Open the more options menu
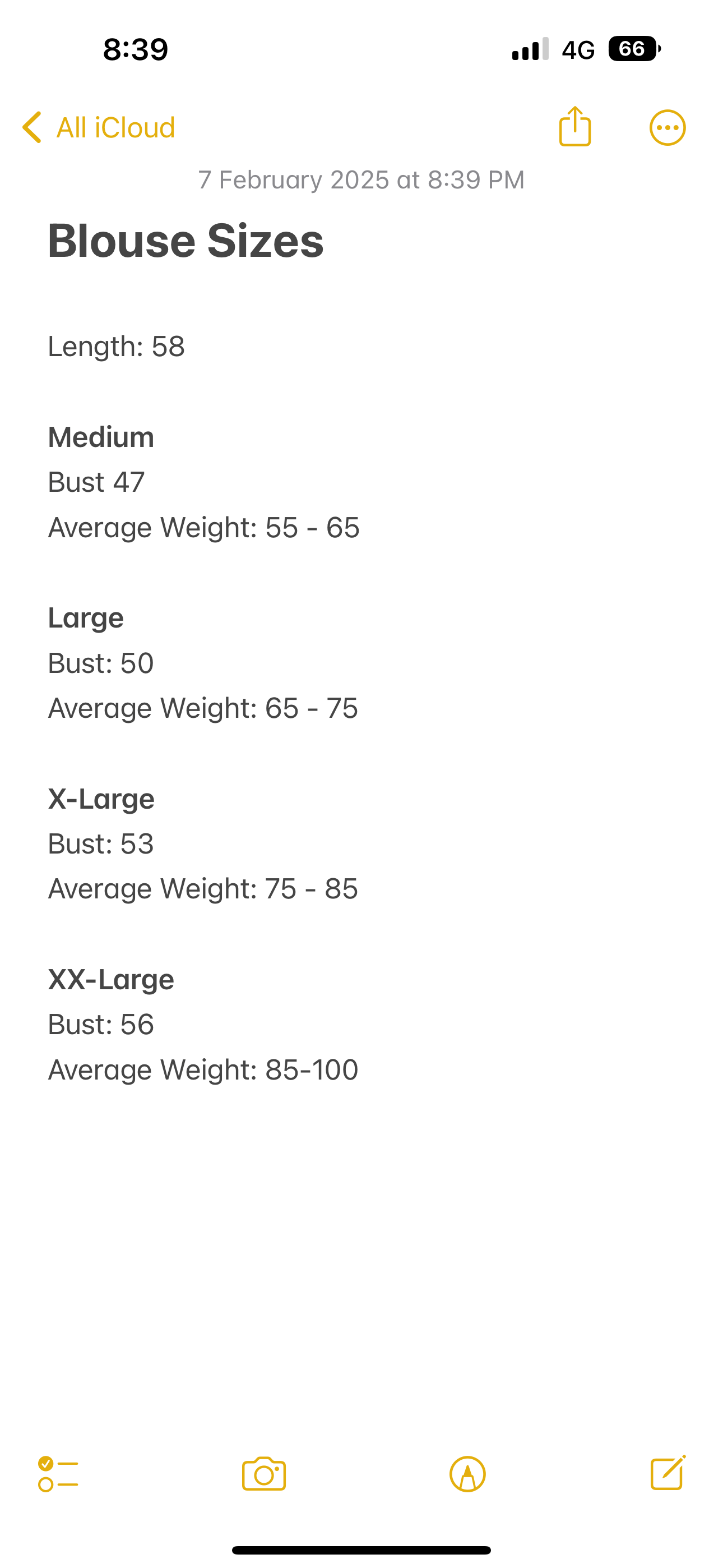This screenshot has width=723, height=1568. click(667, 128)
